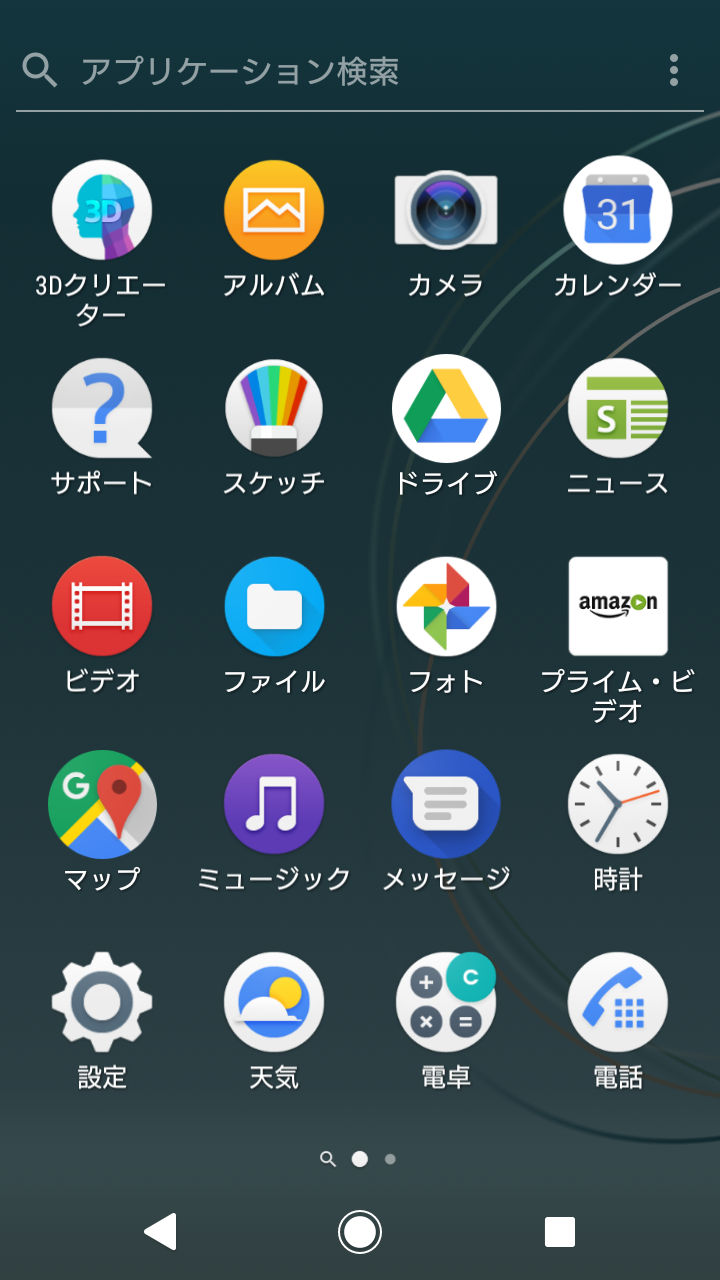Open Google ドライブ

coord(446,408)
